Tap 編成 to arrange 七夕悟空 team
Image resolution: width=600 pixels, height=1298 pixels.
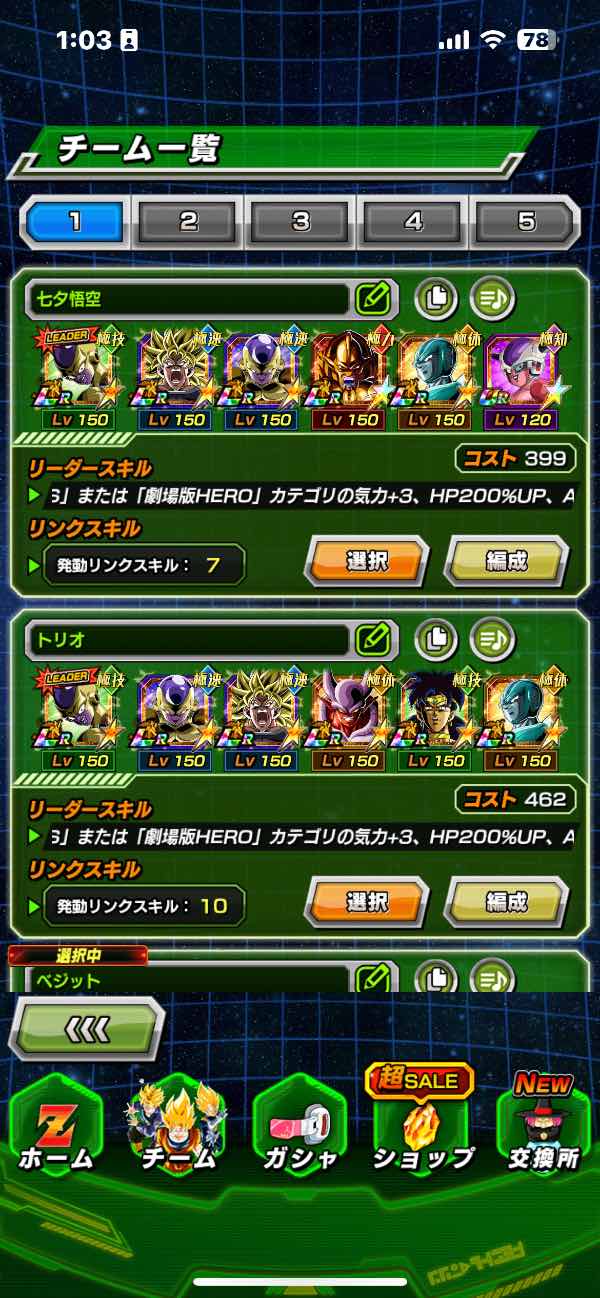pos(506,561)
